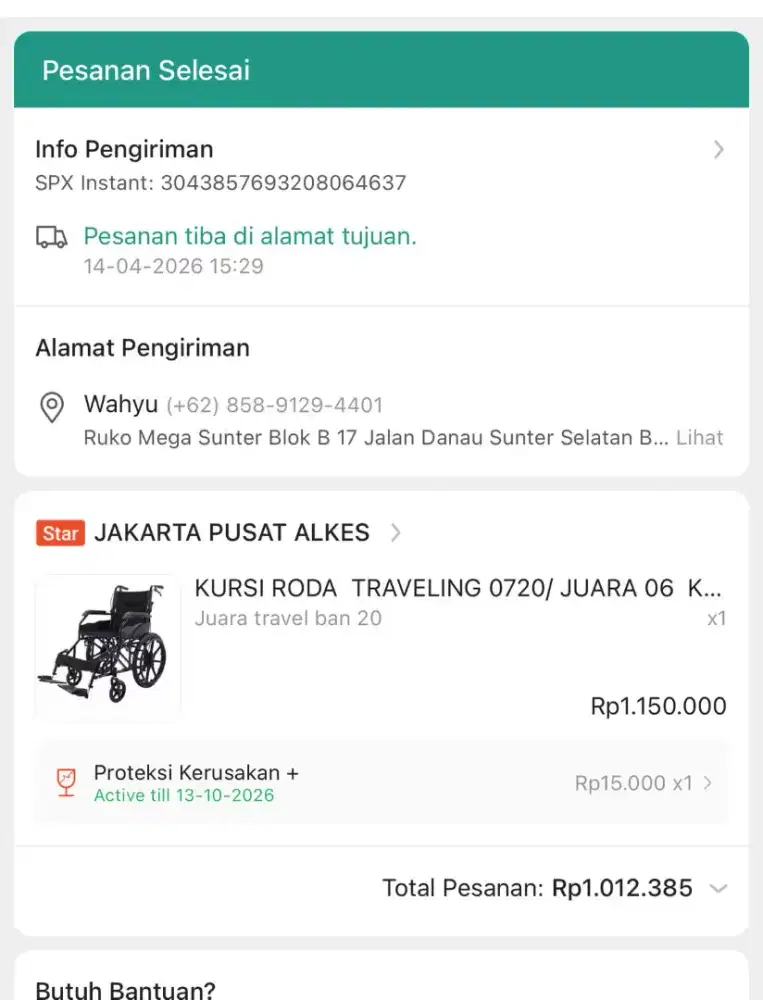The image size is (763, 1000).
Task: Open the JAKARTA PUSAT ALKES store page
Action: click(x=231, y=533)
